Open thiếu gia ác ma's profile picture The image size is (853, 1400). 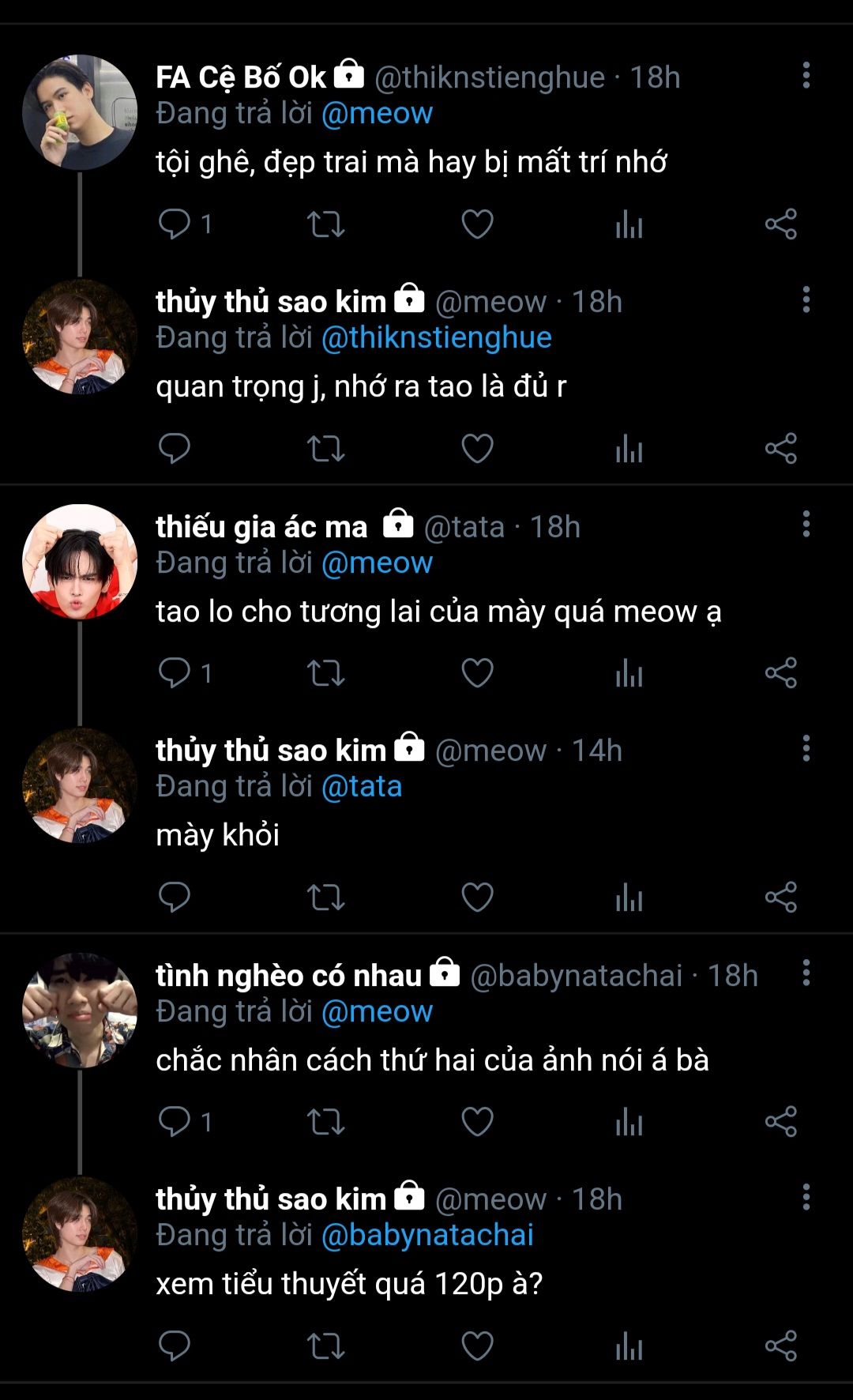80,562
